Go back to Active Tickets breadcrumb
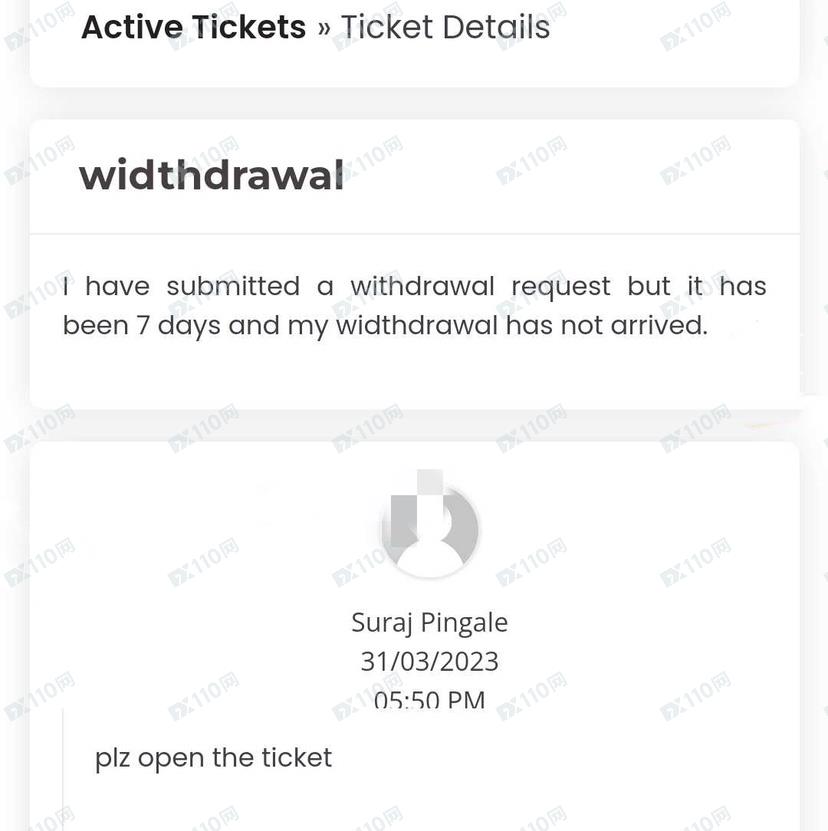828x831 pixels. click(193, 27)
